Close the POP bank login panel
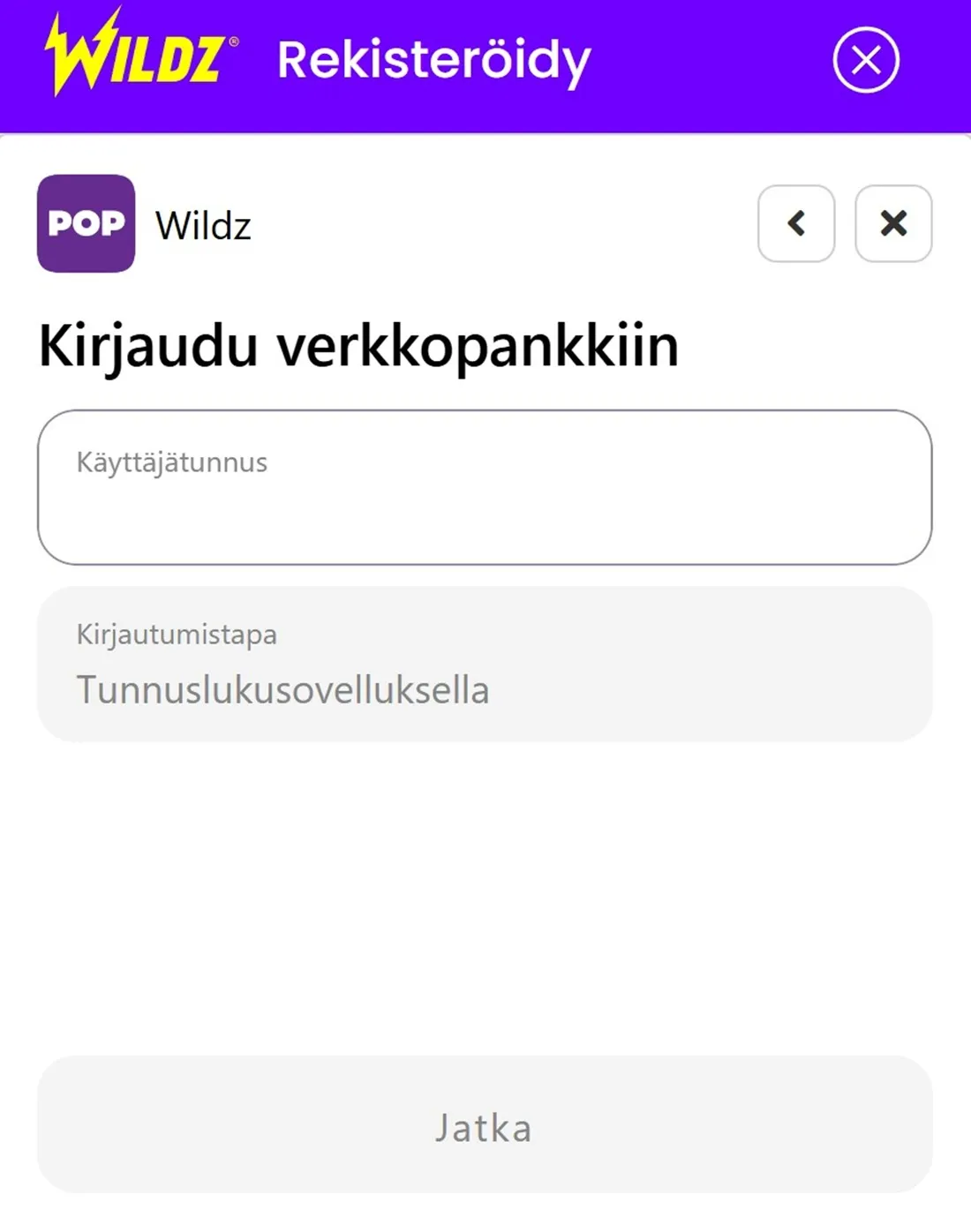Viewport: 971px width, 1232px height. coord(893,223)
